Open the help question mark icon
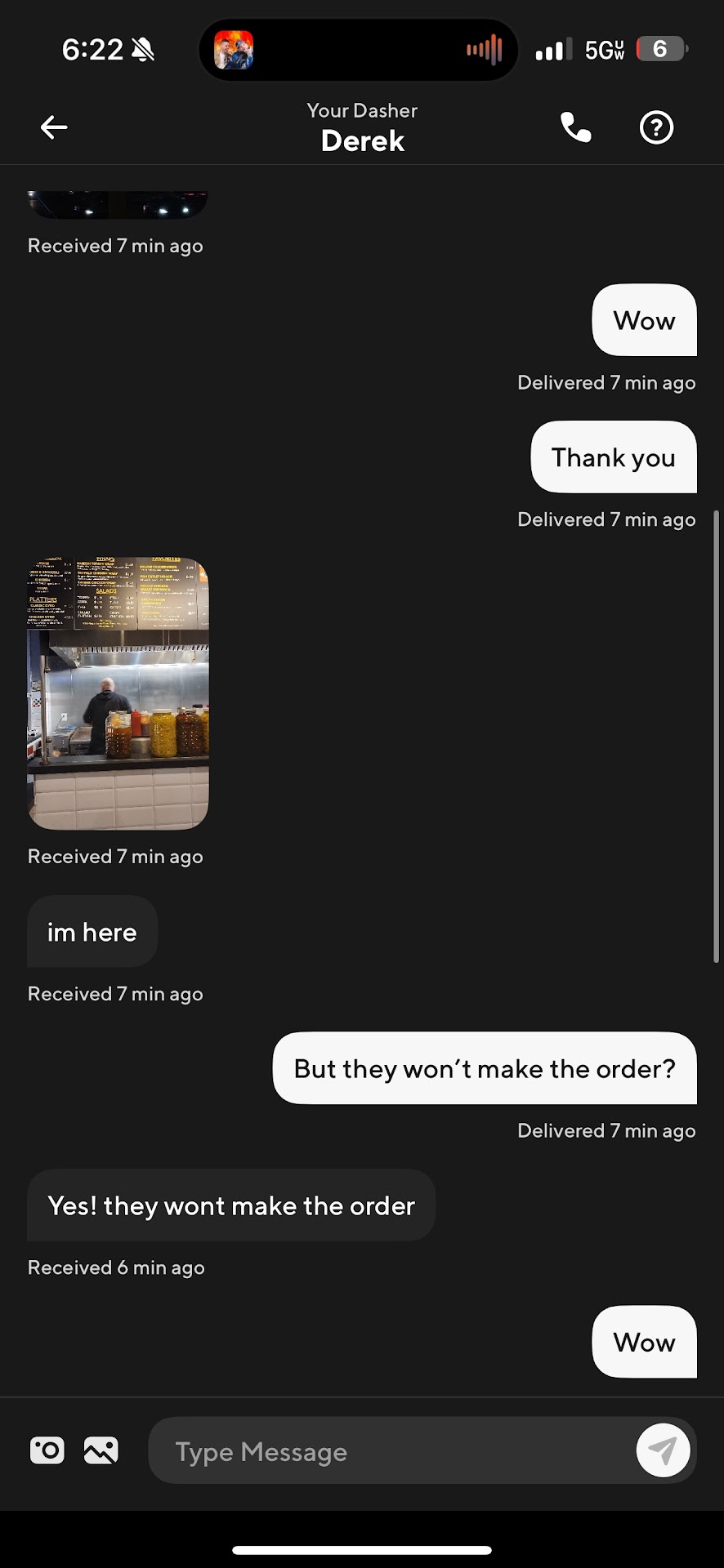This screenshot has width=724, height=1568. point(656,127)
